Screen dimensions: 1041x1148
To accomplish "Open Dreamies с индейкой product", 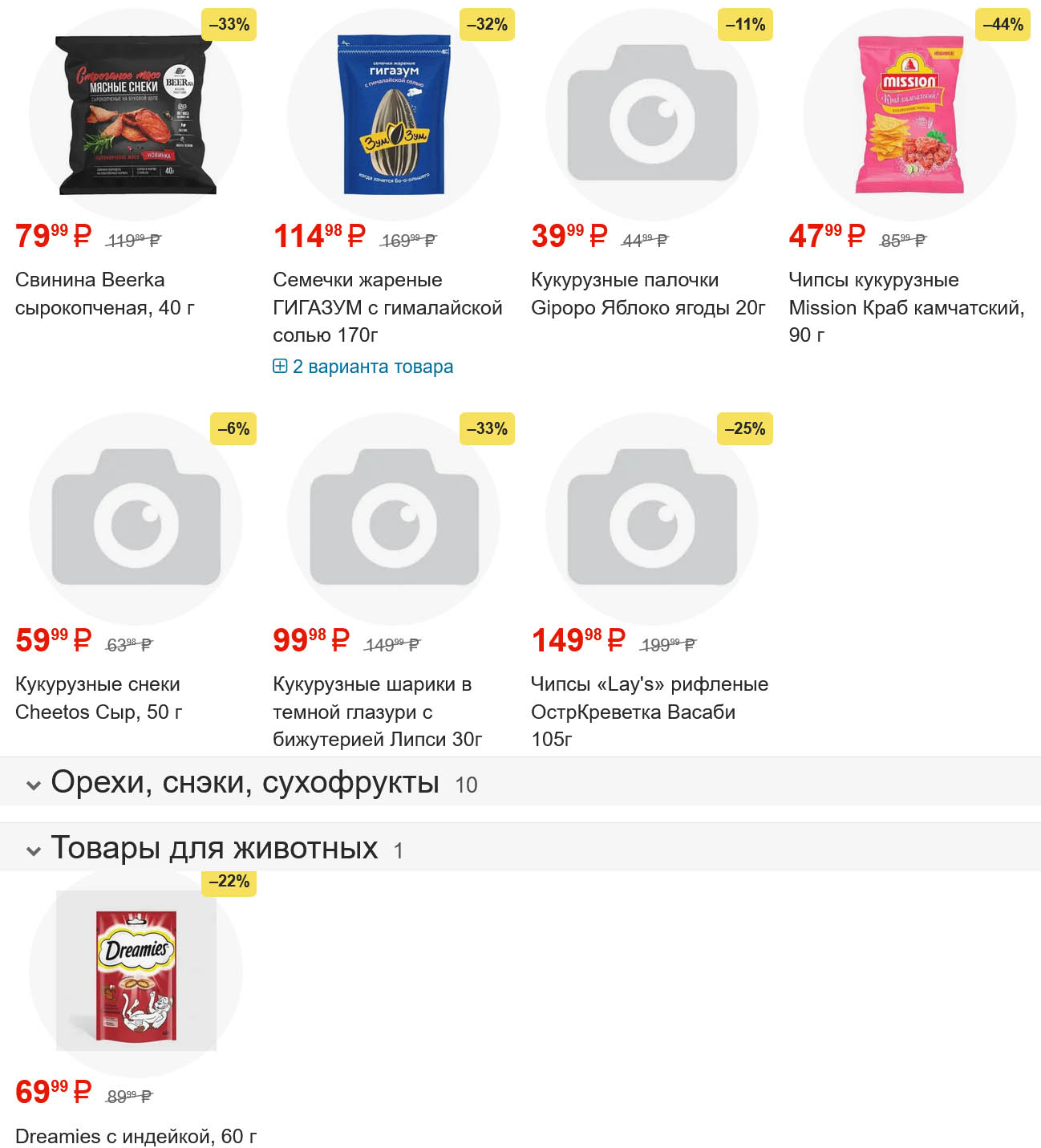I will point(136,1135).
